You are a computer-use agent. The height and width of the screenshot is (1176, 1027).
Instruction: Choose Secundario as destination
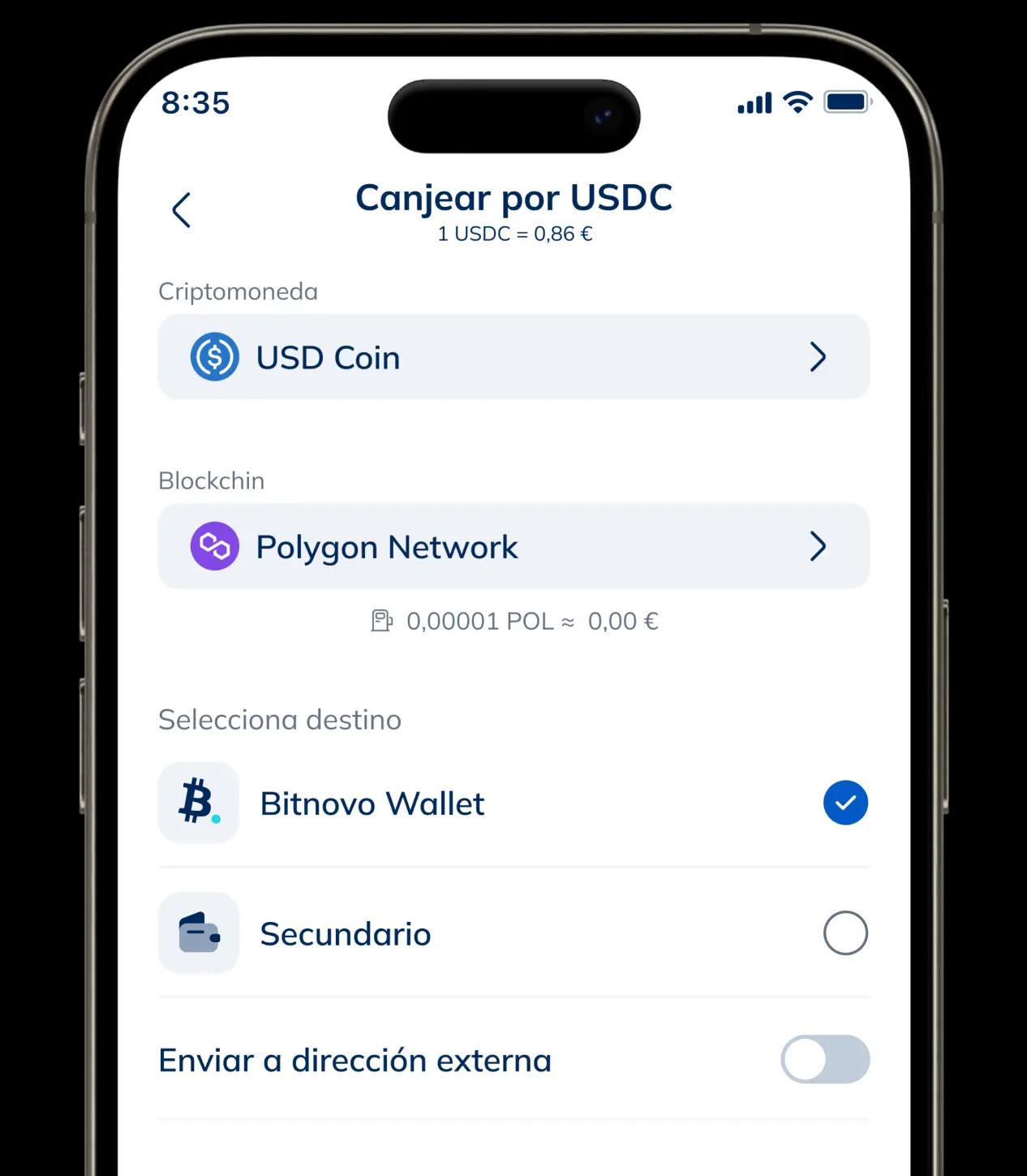[844, 933]
